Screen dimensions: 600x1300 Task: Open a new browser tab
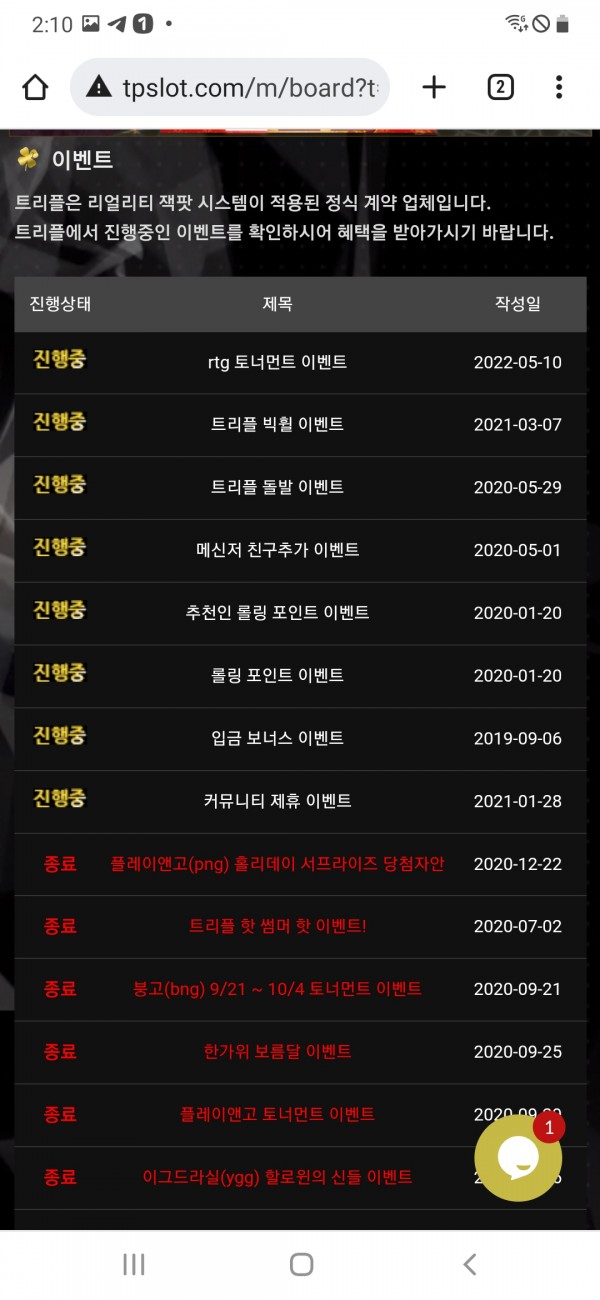[433, 88]
